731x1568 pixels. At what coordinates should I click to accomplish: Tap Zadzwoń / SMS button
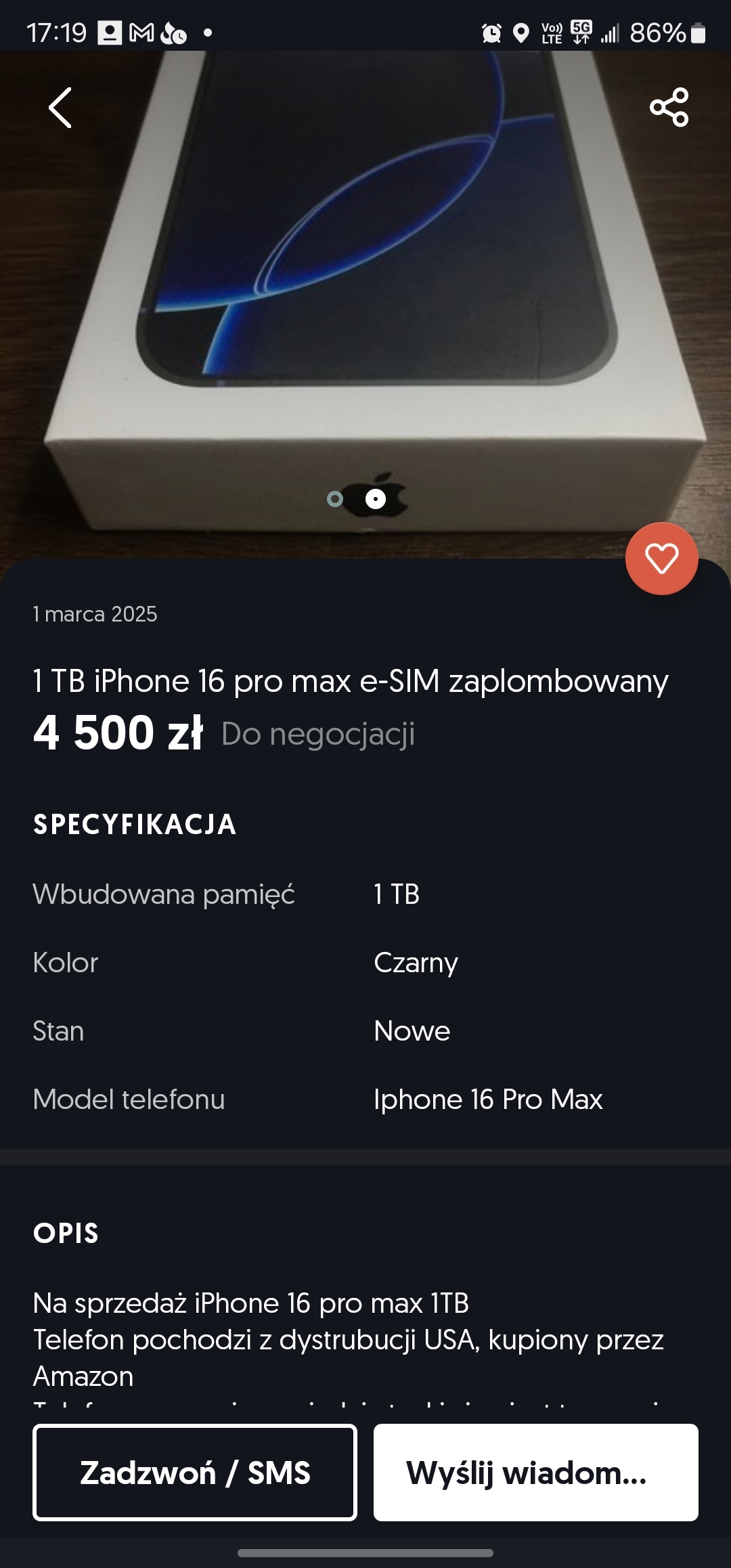pyautogui.click(x=195, y=1473)
